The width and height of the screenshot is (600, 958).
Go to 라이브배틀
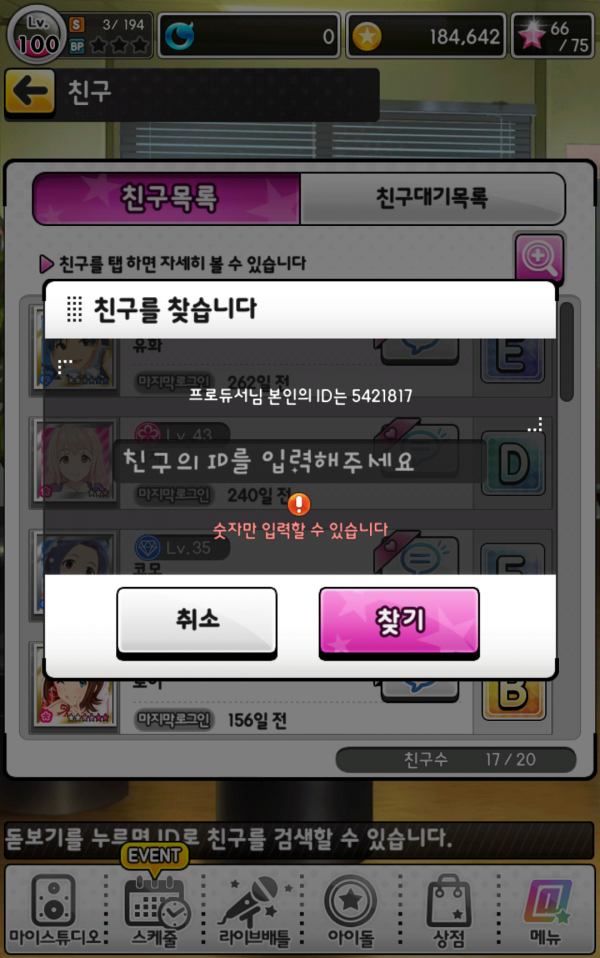coord(253,910)
